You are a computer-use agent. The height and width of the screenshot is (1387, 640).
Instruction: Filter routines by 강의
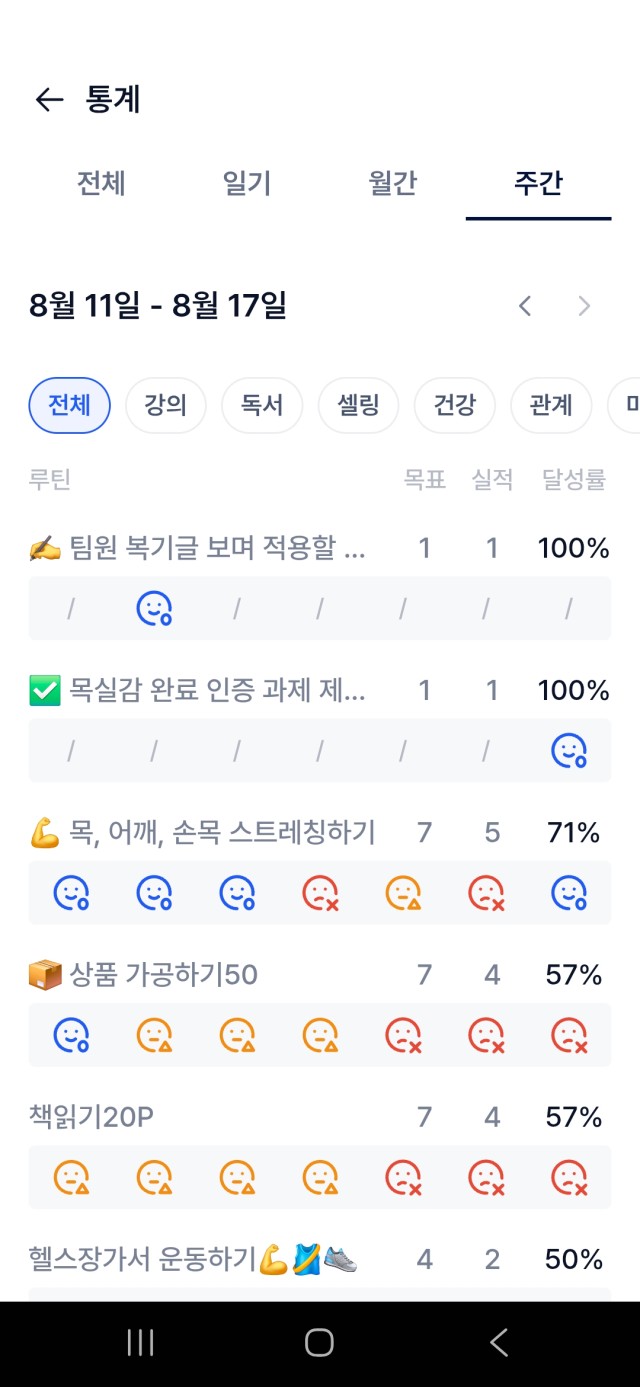point(166,405)
